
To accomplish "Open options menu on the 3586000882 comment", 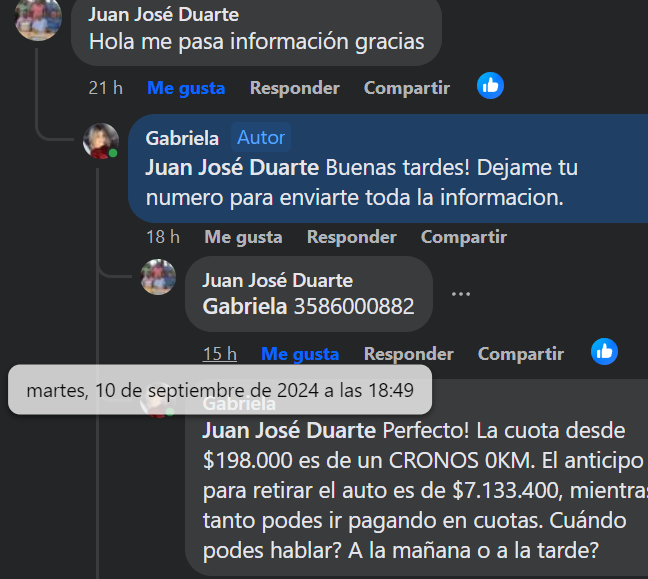I will click(x=461, y=294).
